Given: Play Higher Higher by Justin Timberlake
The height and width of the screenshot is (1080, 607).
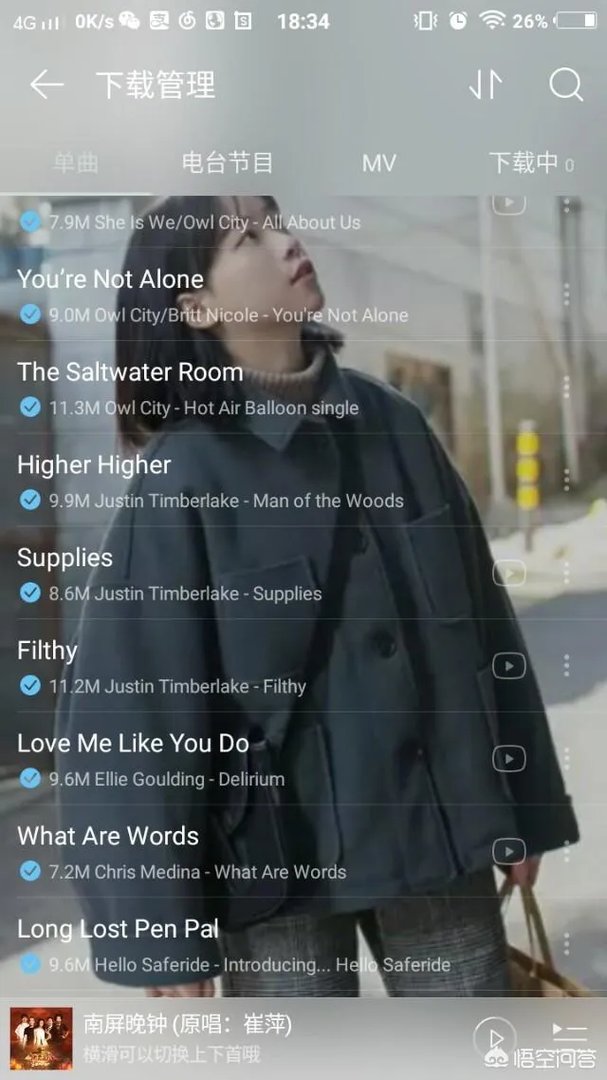Looking at the screenshot, I should pyautogui.click(x=200, y=481).
